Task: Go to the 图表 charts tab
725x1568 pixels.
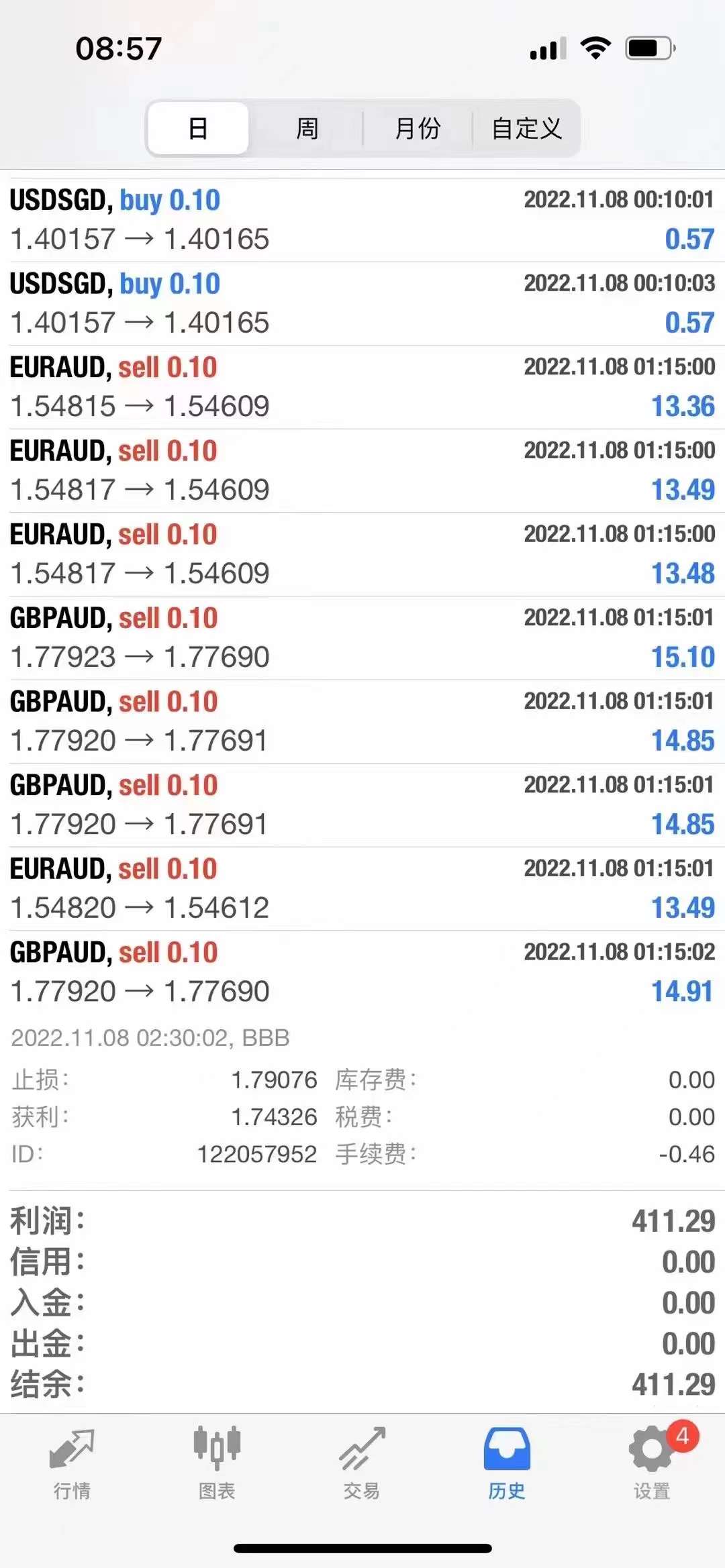Action: [217, 1463]
